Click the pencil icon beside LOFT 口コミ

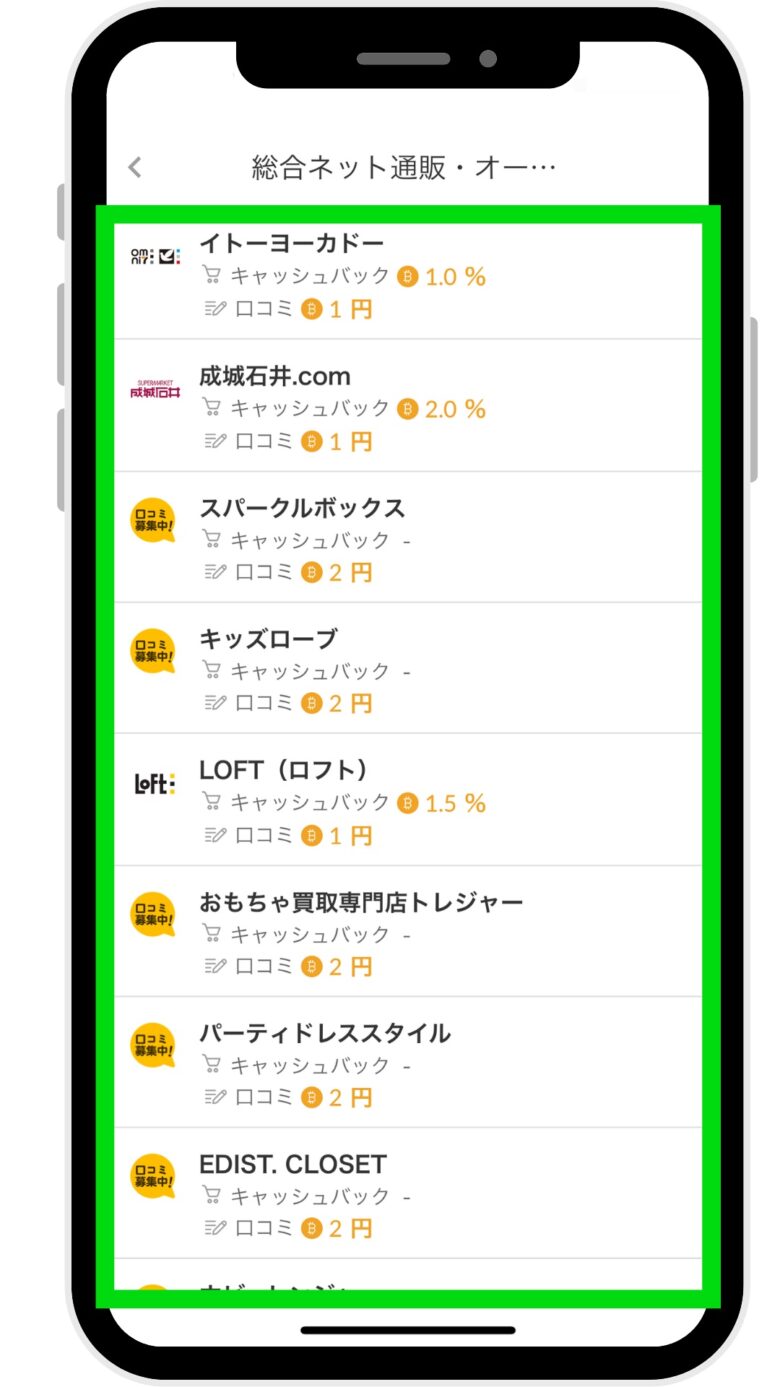(214, 835)
